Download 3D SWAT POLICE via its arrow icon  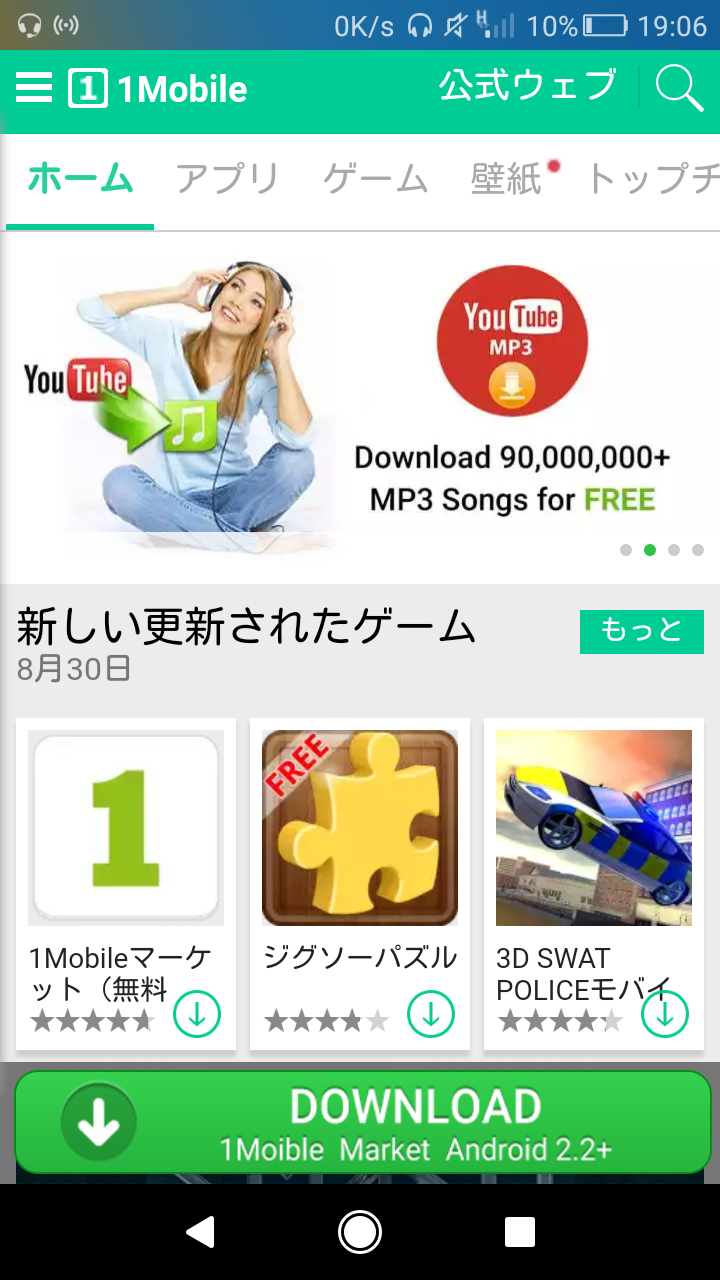coord(665,1015)
